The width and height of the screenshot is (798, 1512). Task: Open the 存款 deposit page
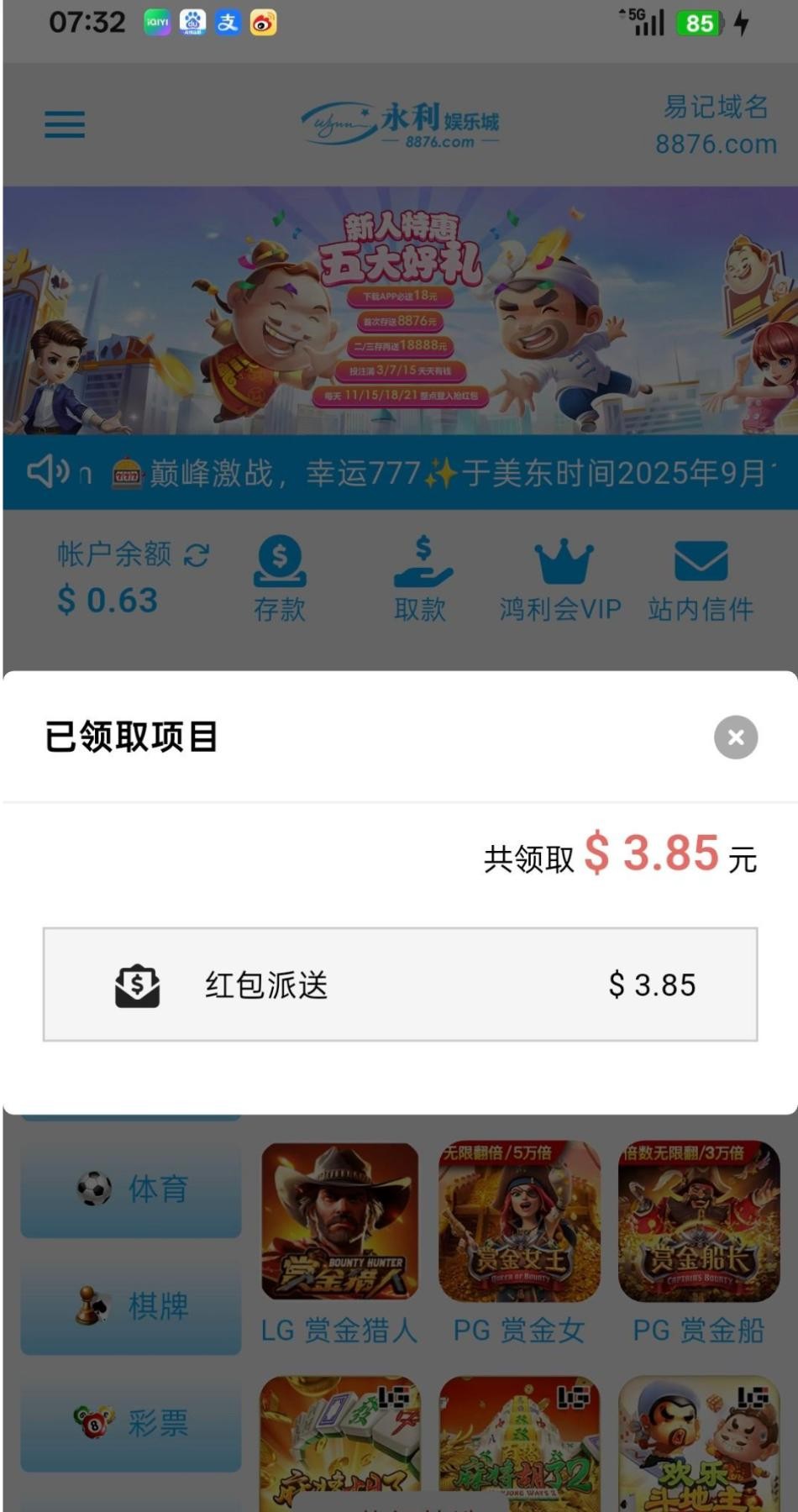tap(280, 579)
